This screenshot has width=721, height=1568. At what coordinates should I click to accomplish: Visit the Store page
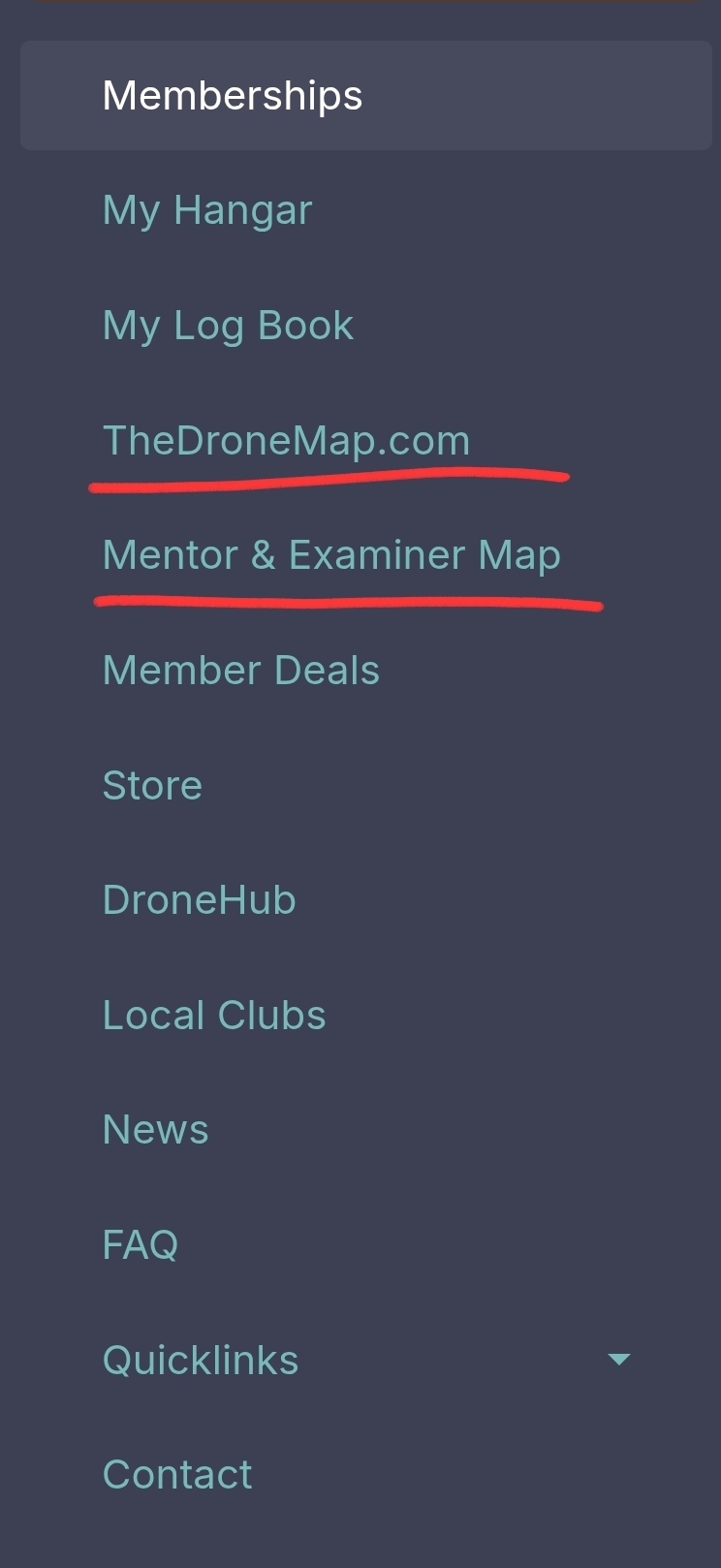click(x=152, y=786)
